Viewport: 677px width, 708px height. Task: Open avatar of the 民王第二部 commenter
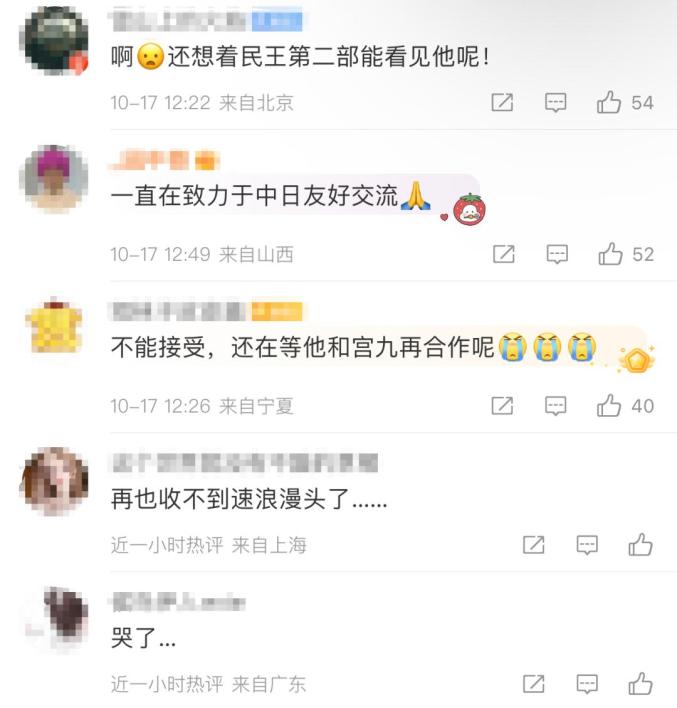(x=55, y=40)
